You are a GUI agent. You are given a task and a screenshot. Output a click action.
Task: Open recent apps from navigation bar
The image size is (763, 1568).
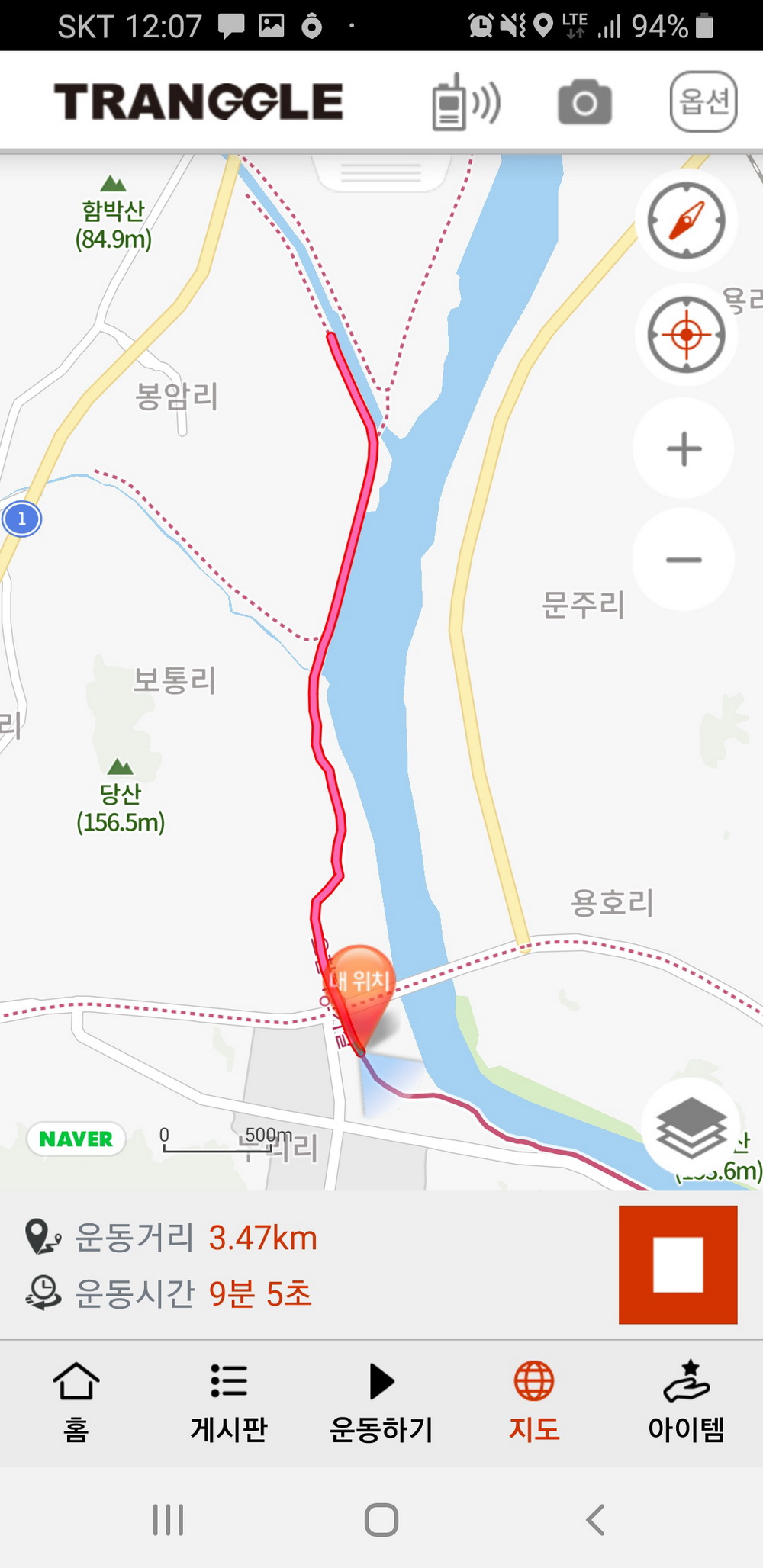(168, 1519)
